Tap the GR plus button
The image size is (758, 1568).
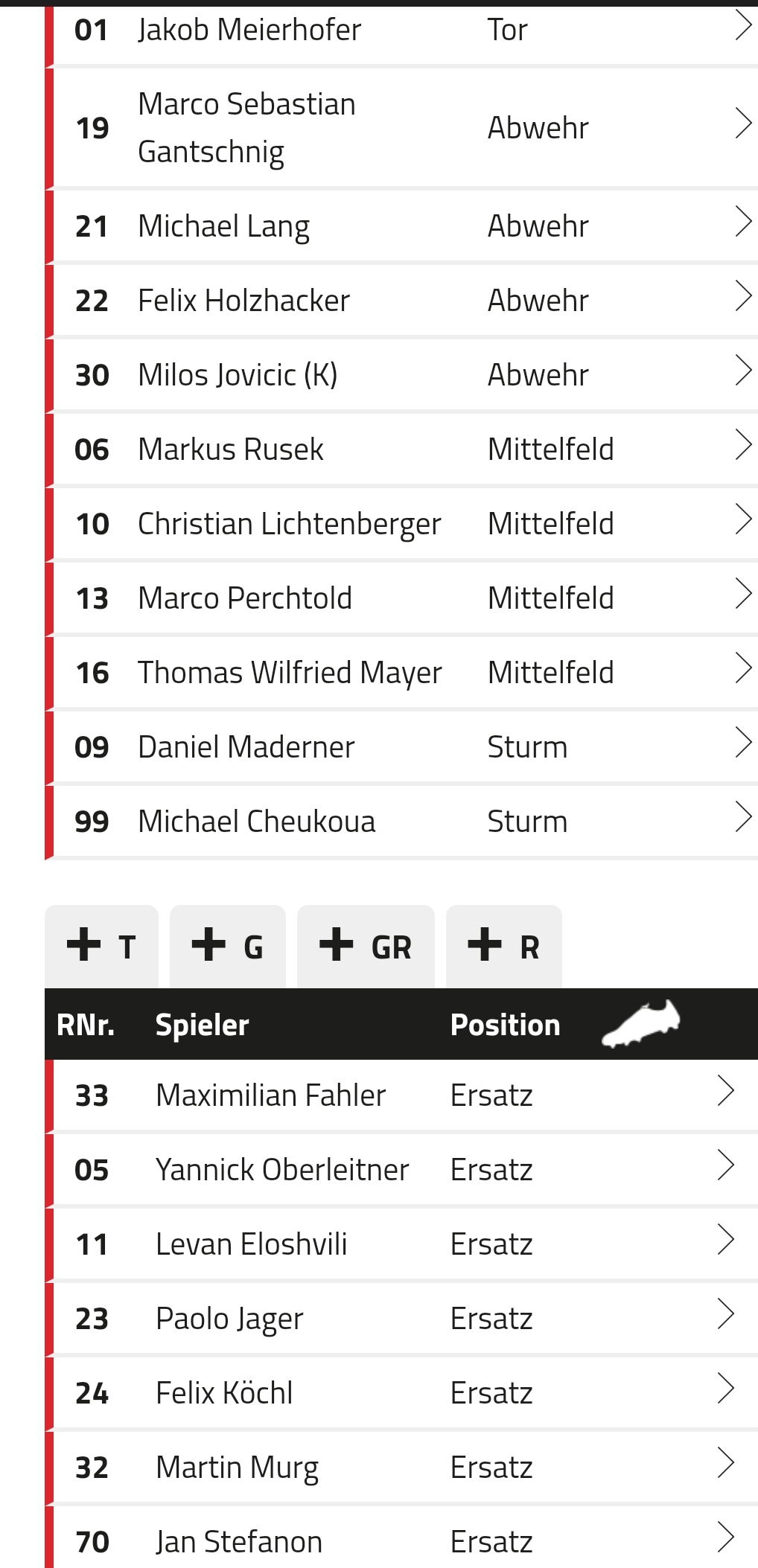(x=366, y=947)
